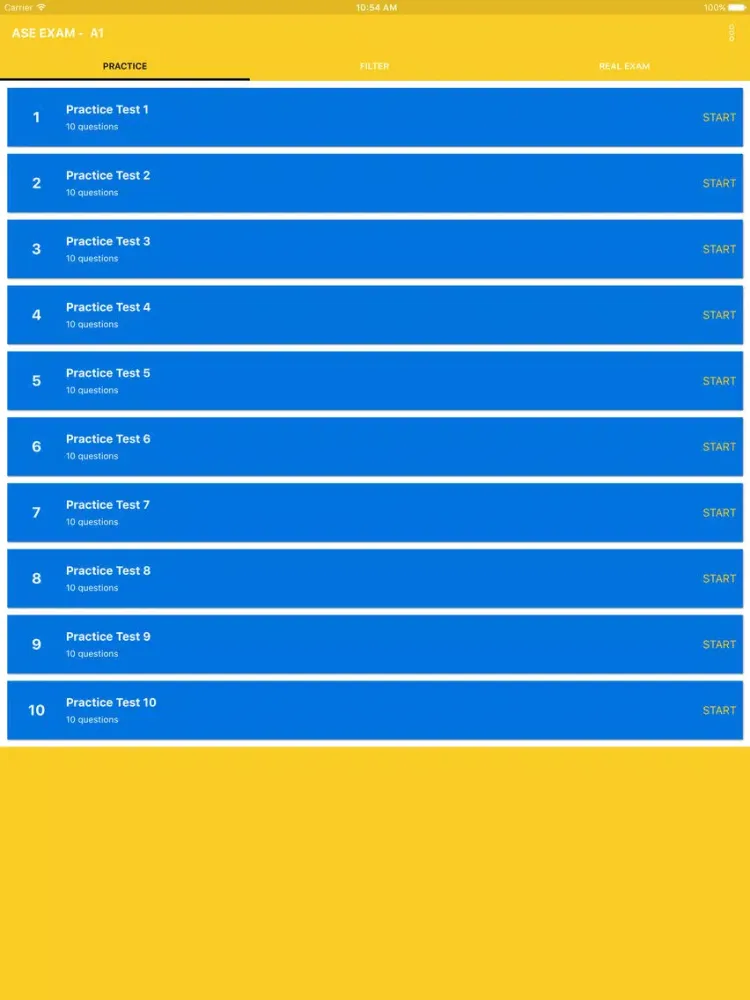Open the overflow menu in the header
750x1000 pixels.
click(732, 33)
